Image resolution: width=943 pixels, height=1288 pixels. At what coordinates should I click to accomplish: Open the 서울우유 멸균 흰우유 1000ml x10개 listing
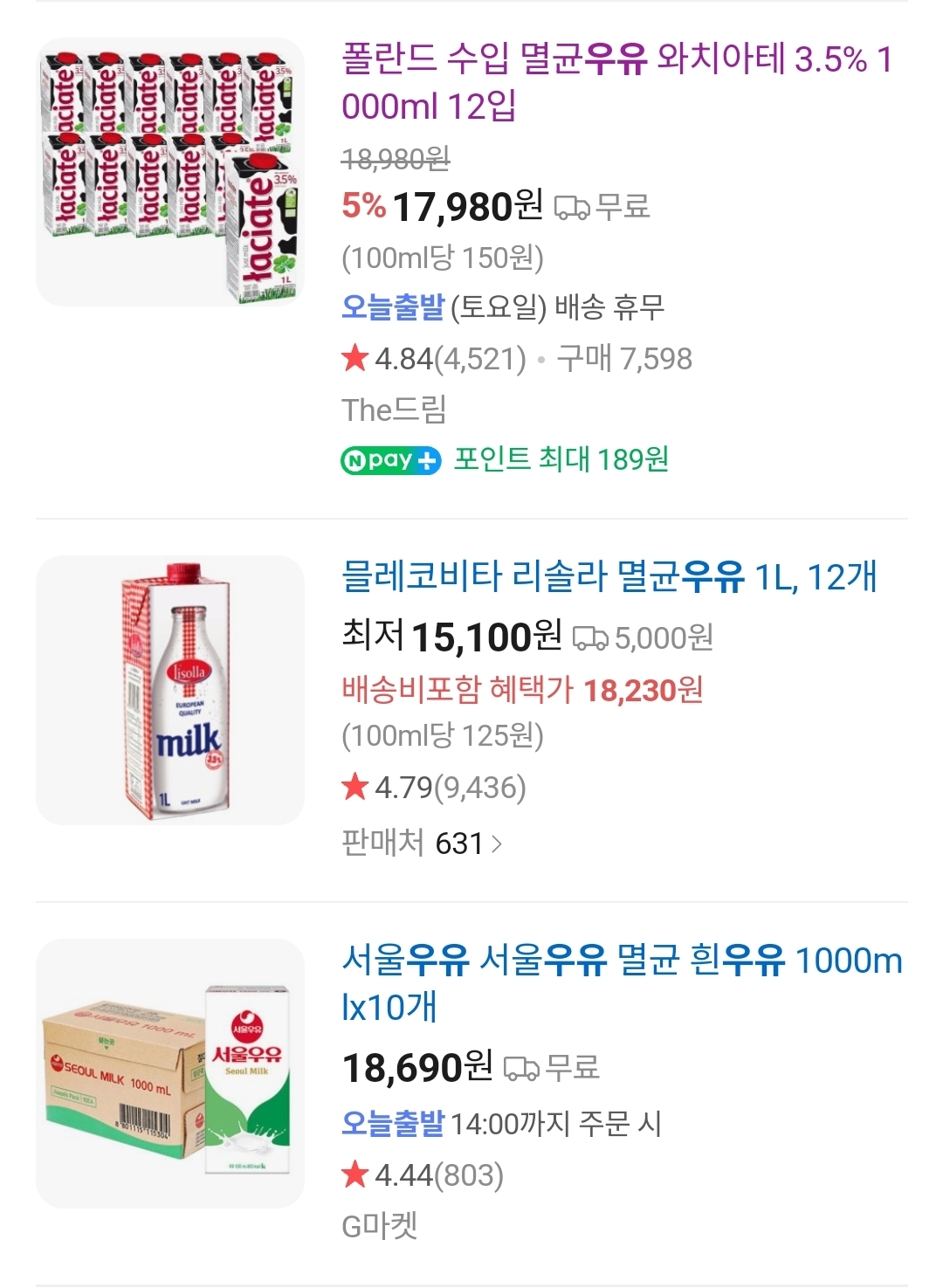(621, 983)
